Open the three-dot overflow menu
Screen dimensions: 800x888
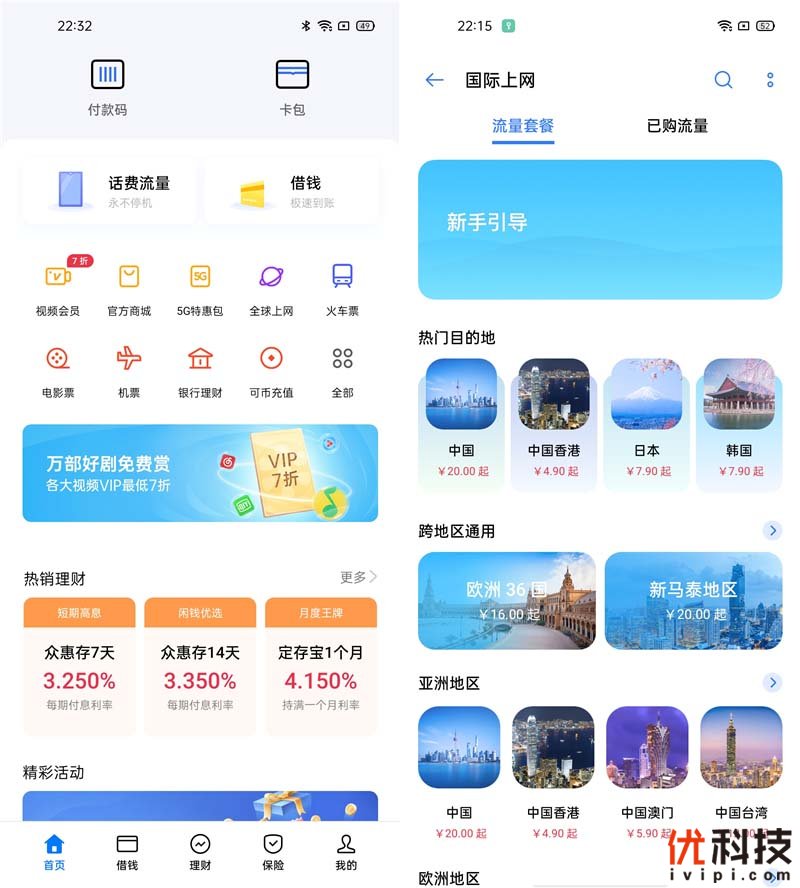(x=770, y=80)
